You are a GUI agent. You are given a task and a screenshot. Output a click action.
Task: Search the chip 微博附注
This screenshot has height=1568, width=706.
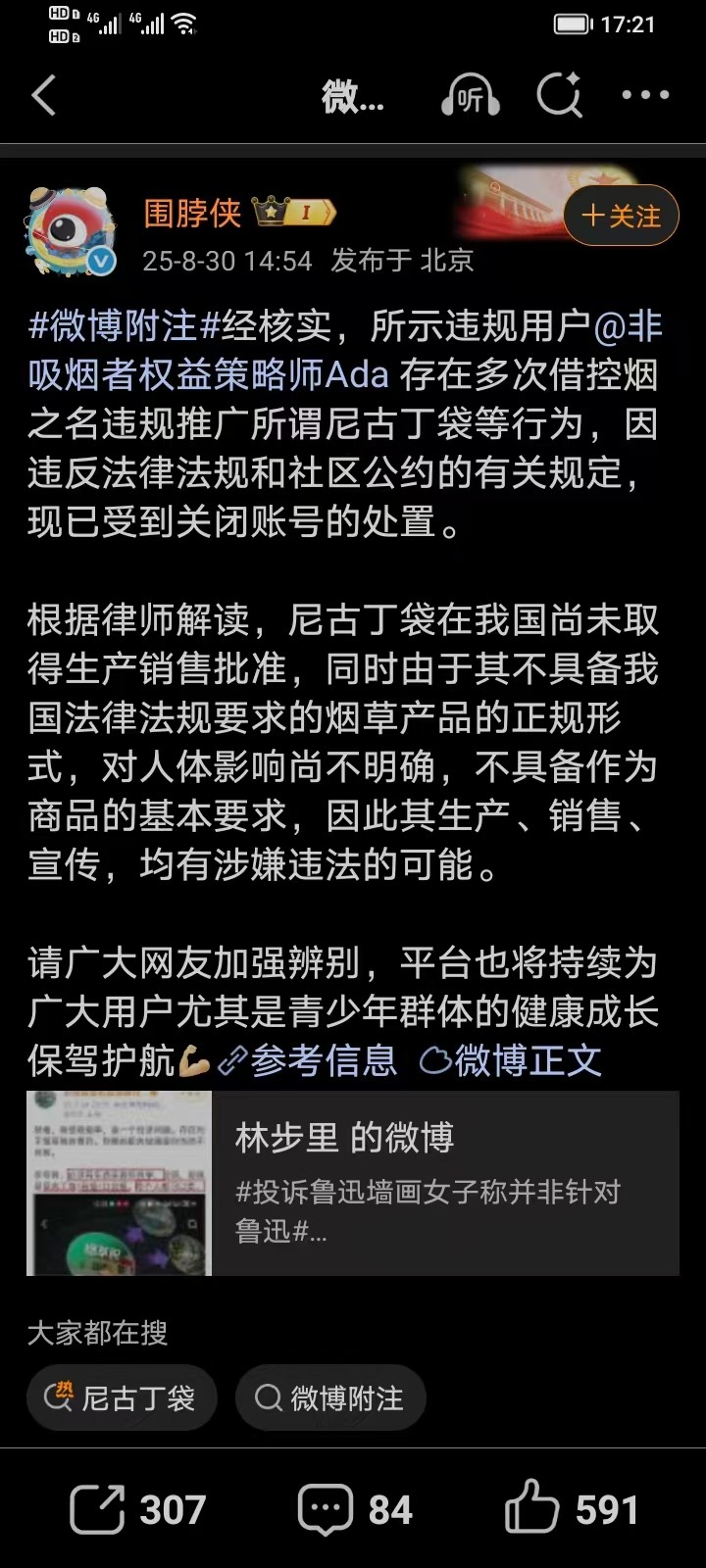[x=330, y=1398]
